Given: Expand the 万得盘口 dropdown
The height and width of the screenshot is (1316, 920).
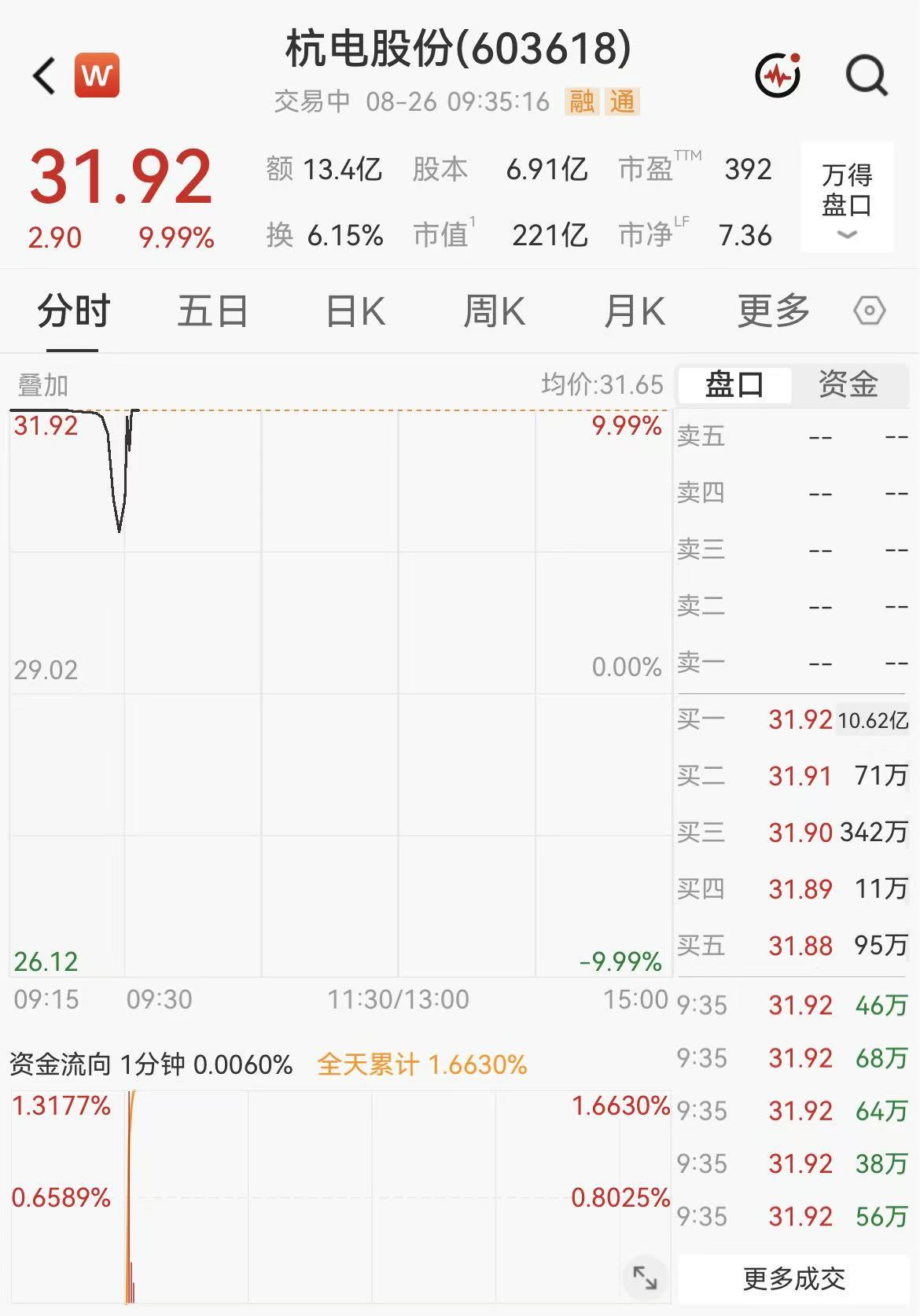Looking at the screenshot, I should coord(847,197).
